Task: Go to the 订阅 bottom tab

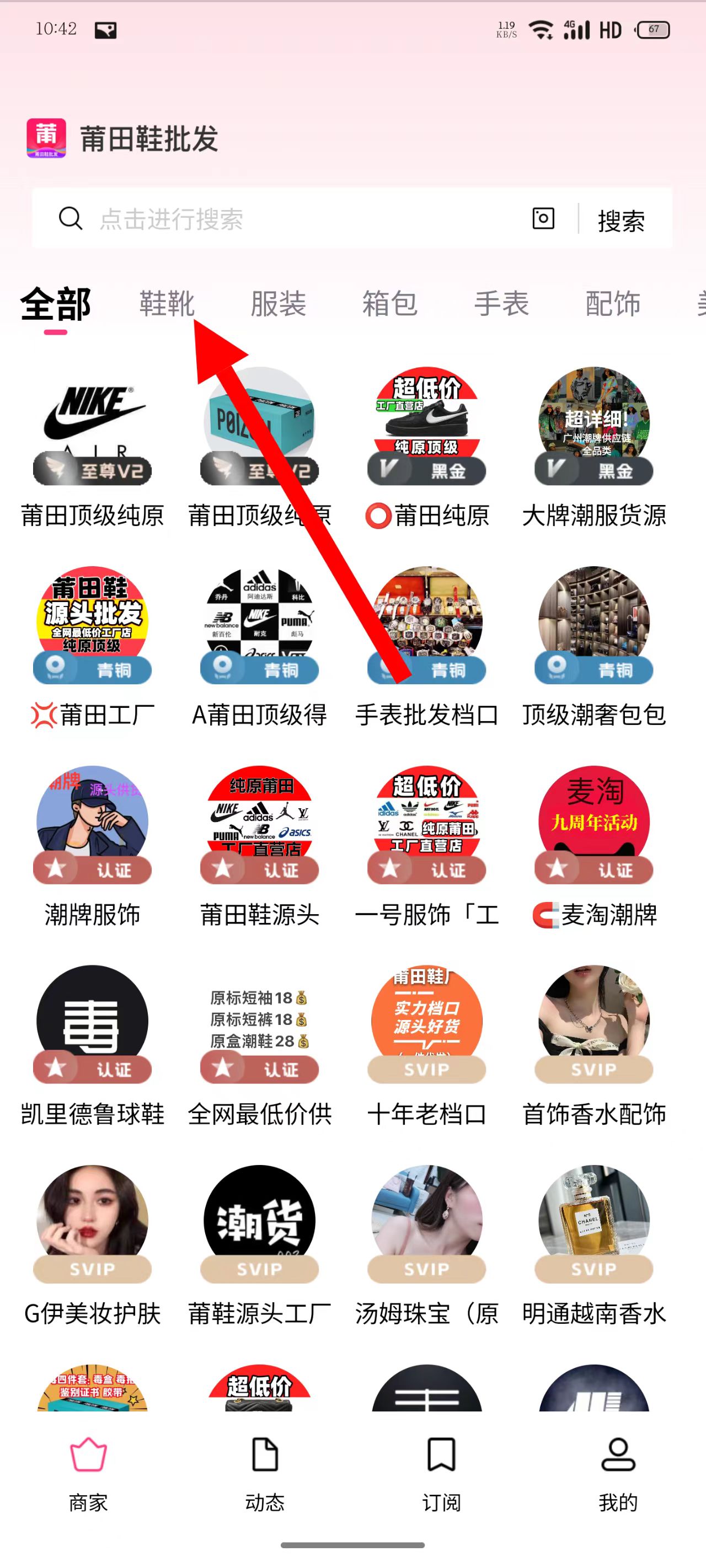Action: point(441,1474)
